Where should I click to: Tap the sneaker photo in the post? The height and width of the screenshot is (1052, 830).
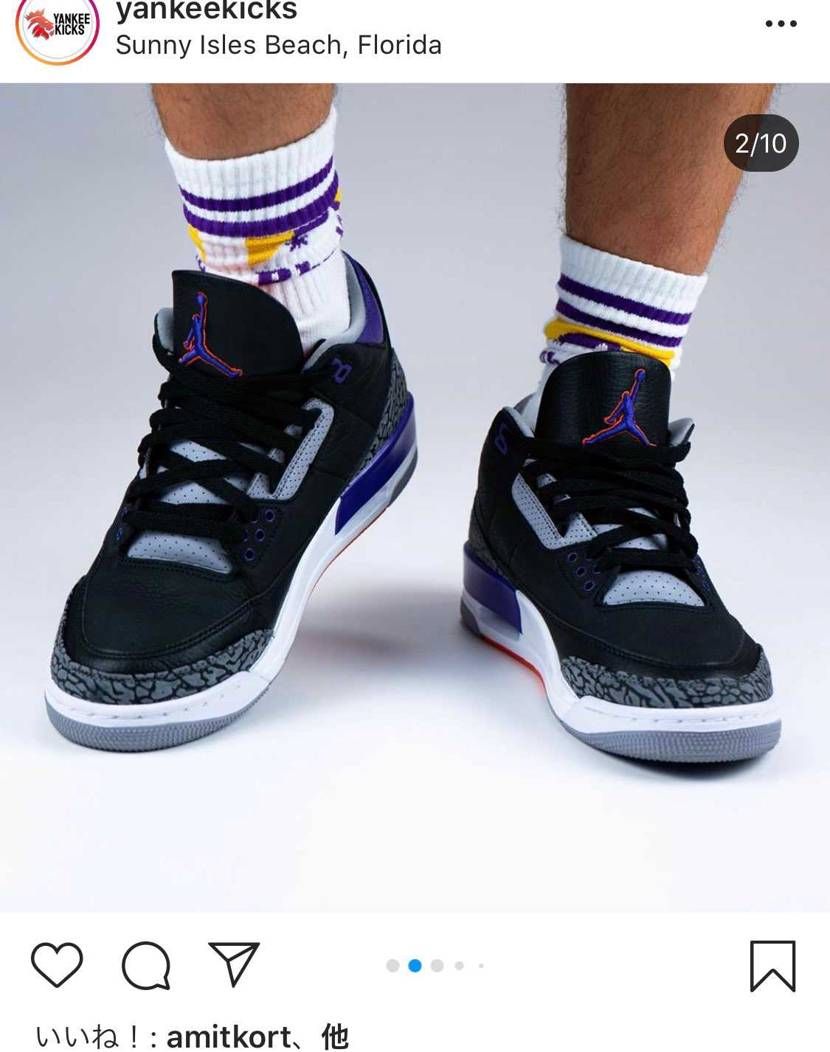click(x=415, y=500)
